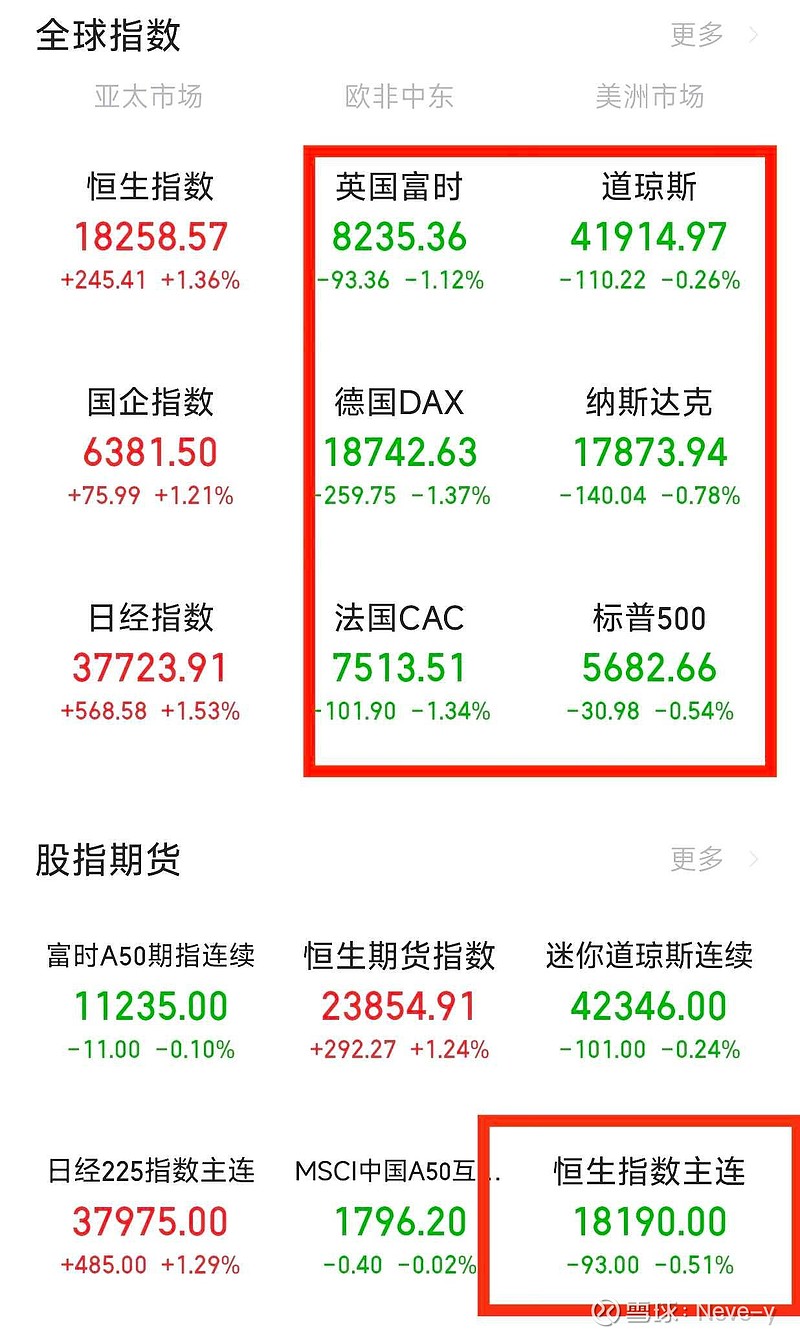Open the 恒生指数 index card
The height and width of the screenshot is (1337, 800).
point(151,232)
